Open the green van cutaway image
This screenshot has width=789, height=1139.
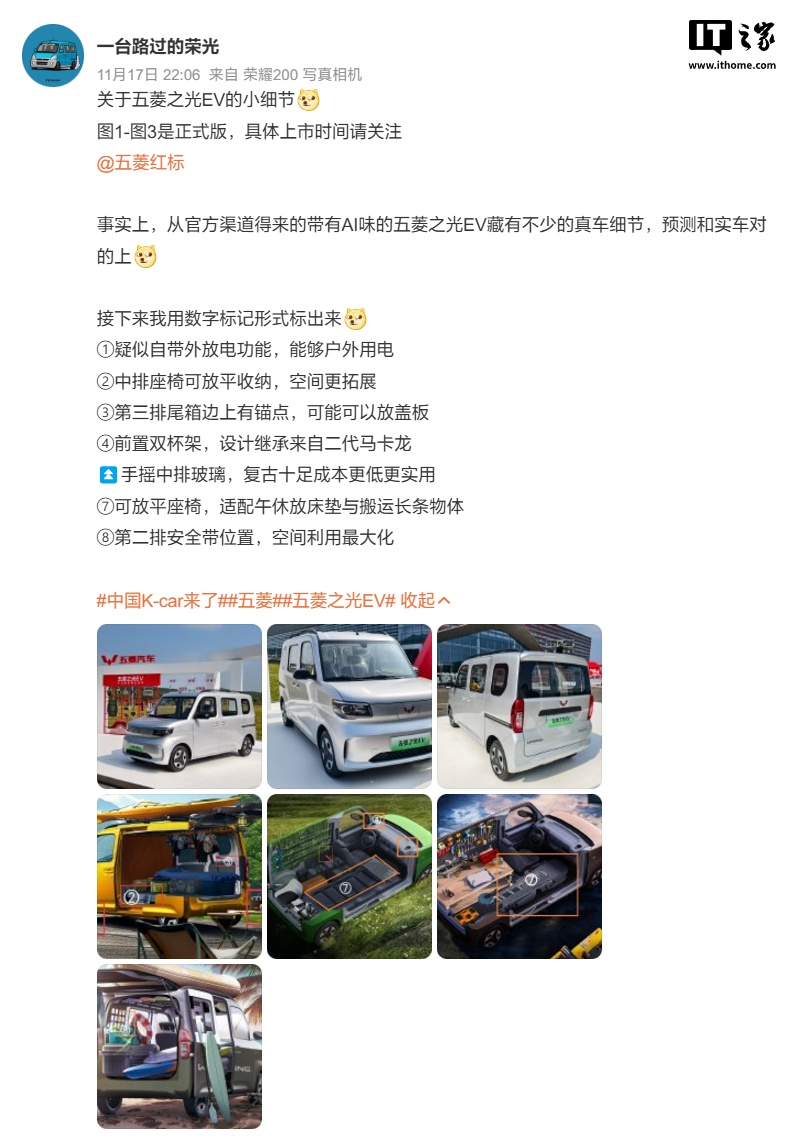click(x=349, y=876)
